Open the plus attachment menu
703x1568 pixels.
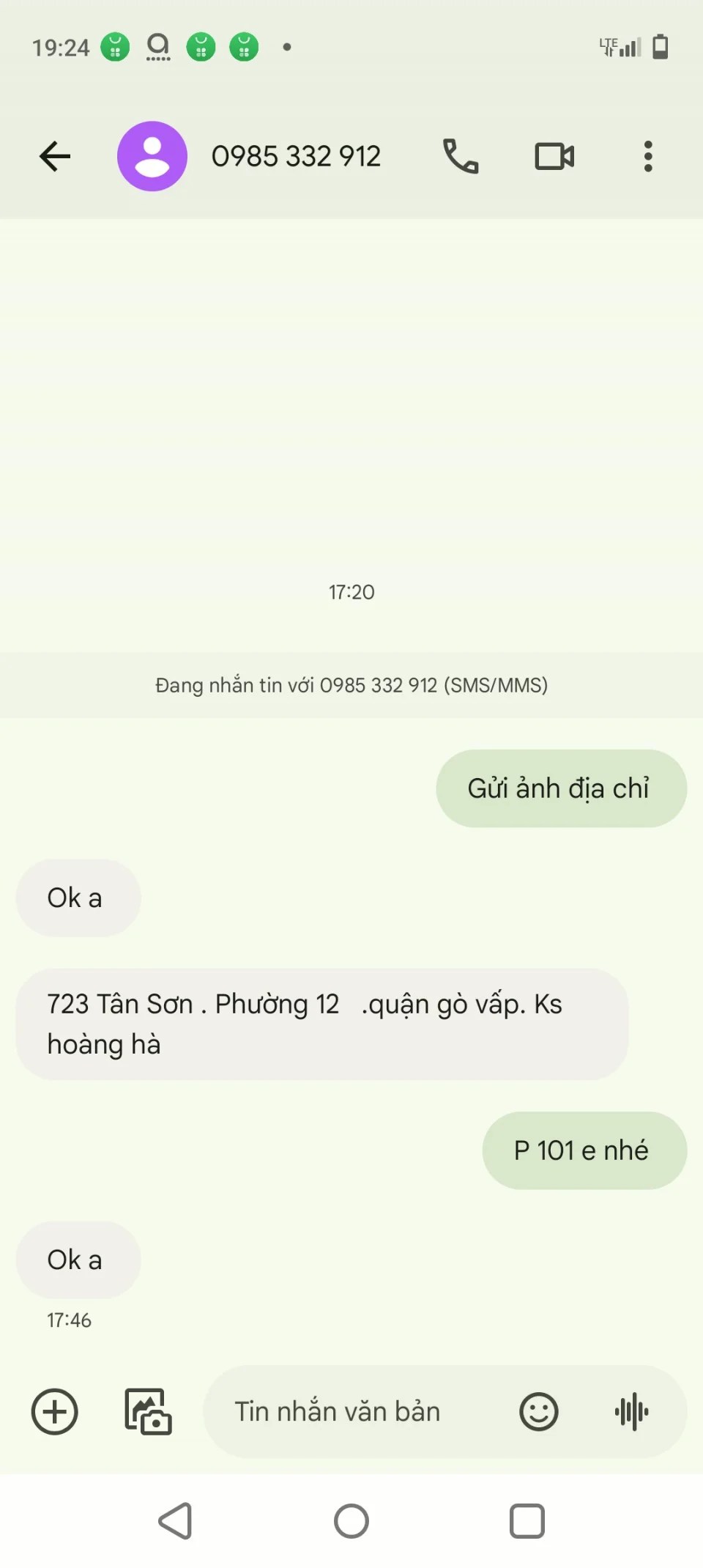tap(54, 1411)
